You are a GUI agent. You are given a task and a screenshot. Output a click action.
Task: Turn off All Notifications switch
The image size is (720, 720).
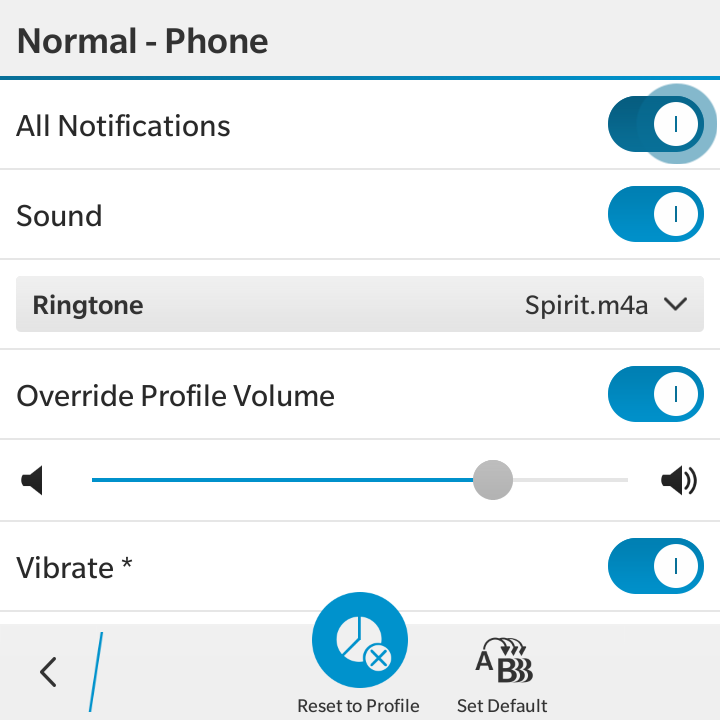tap(655, 125)
